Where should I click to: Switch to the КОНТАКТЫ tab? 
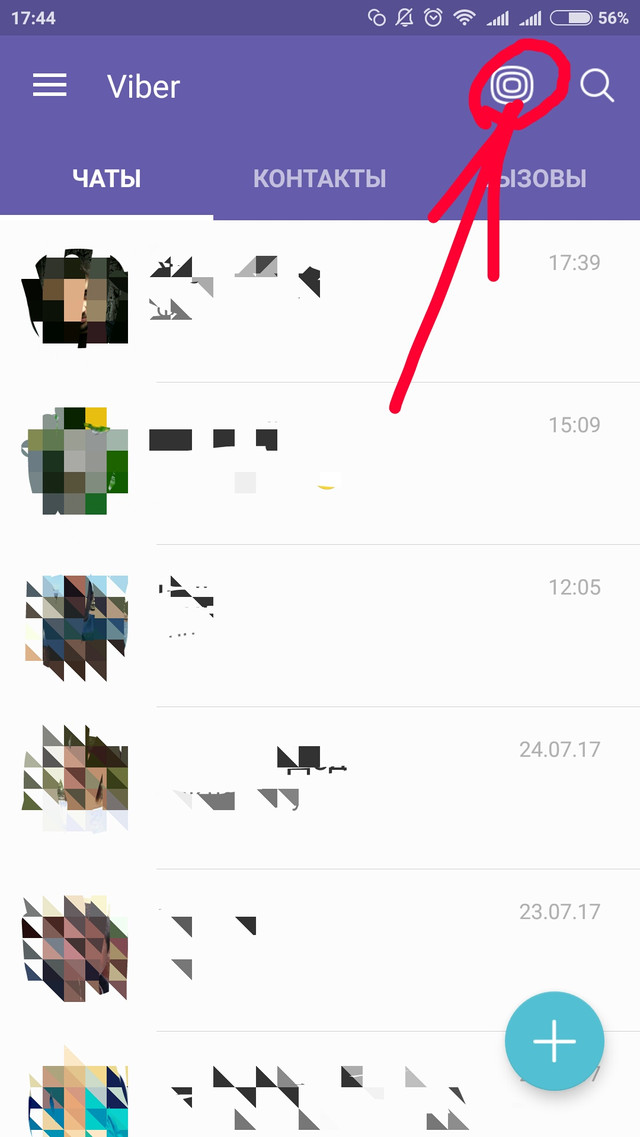click(319, 179)
